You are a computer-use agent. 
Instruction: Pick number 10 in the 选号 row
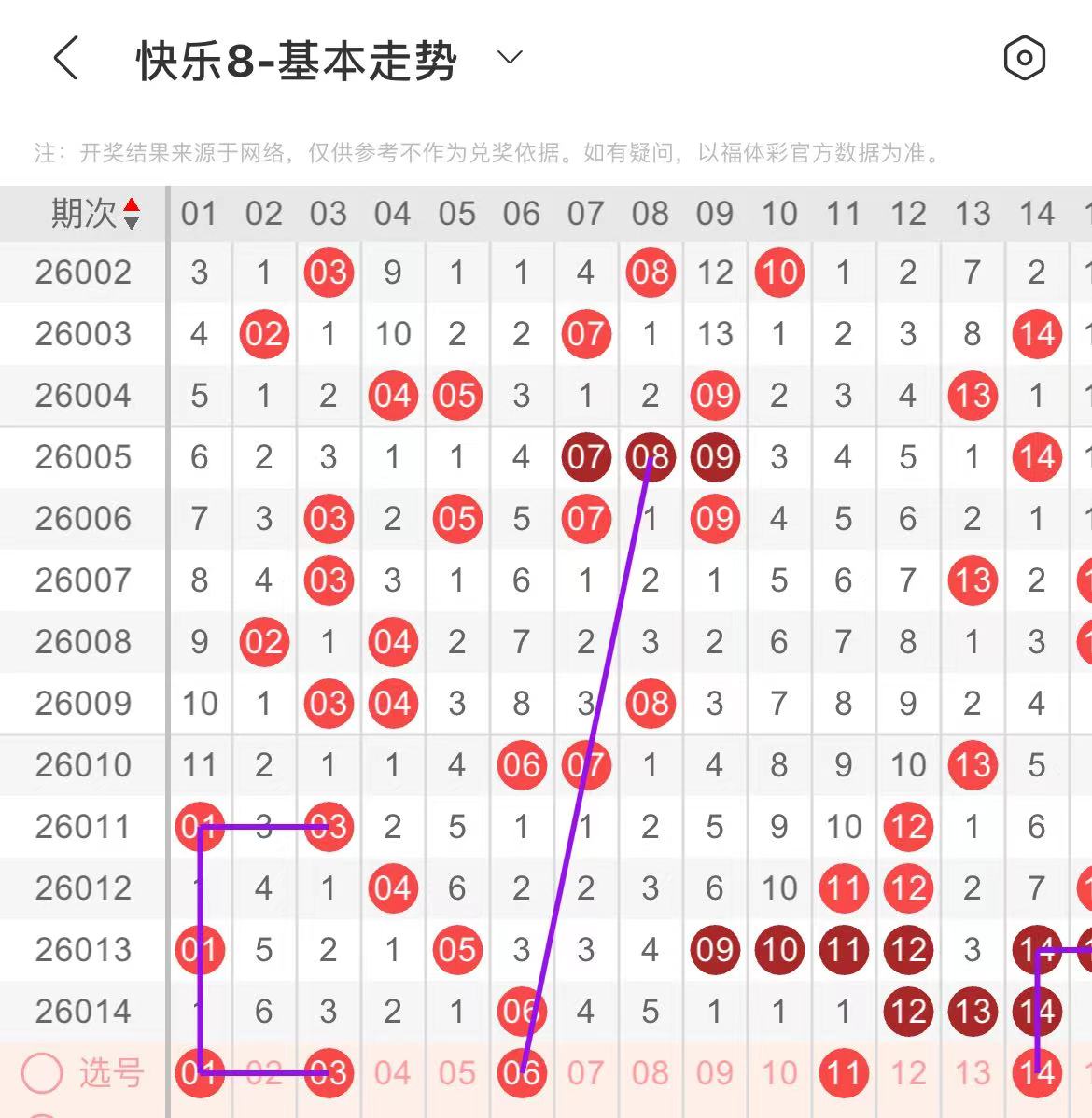click(778, 1073)
